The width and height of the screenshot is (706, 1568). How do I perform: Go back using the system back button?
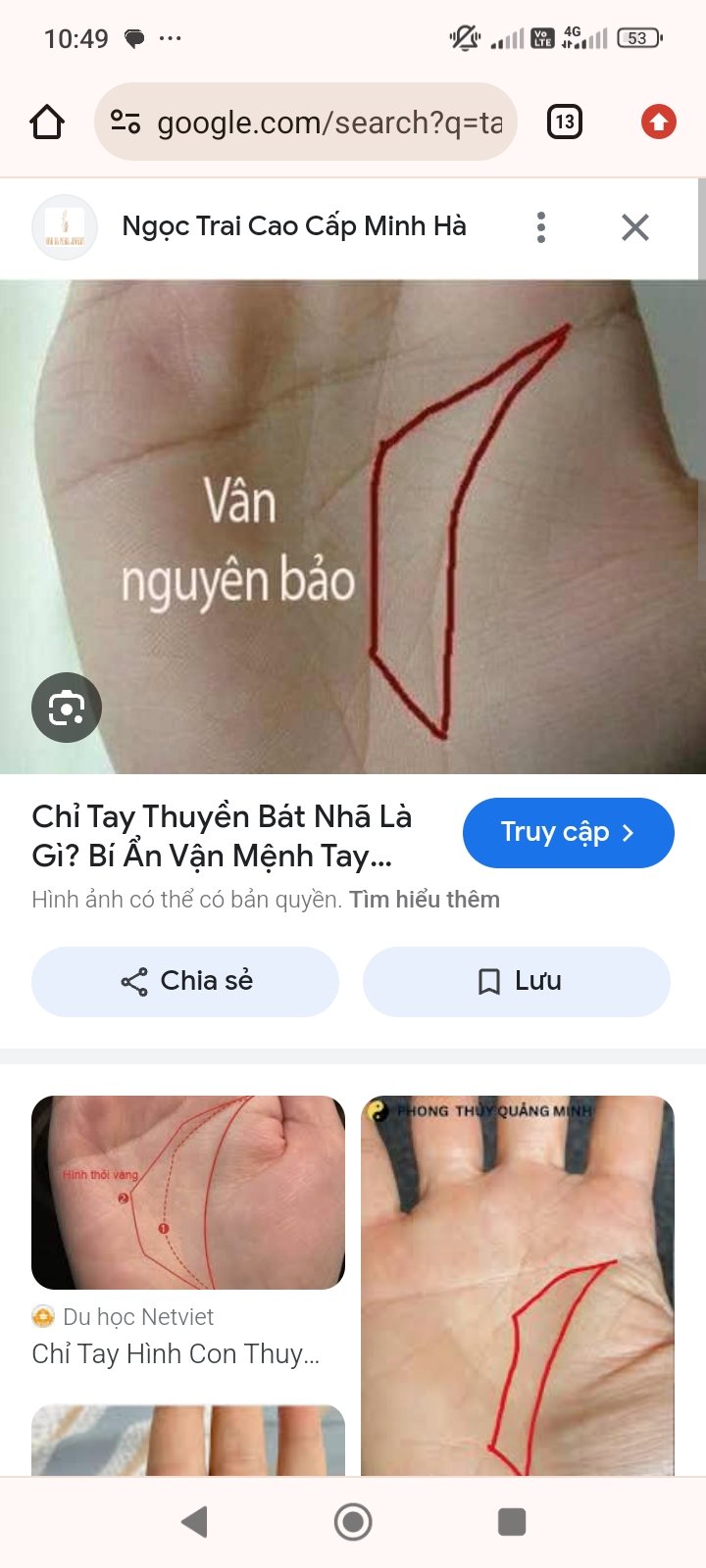pyautogui.click(x=195, y=1522)
